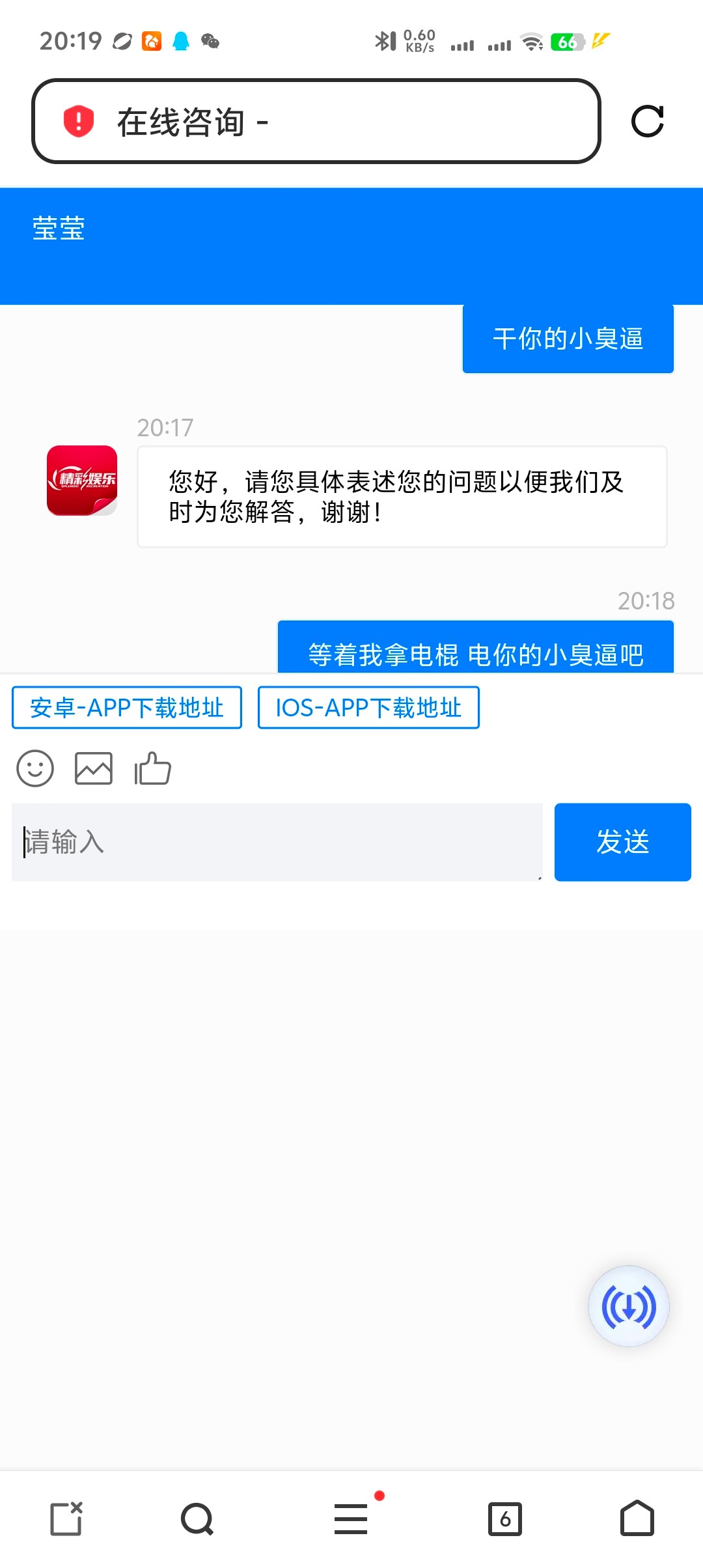703x1568 pixels.
Task: Tap the floating download button
Action: tap(628, 1306)
